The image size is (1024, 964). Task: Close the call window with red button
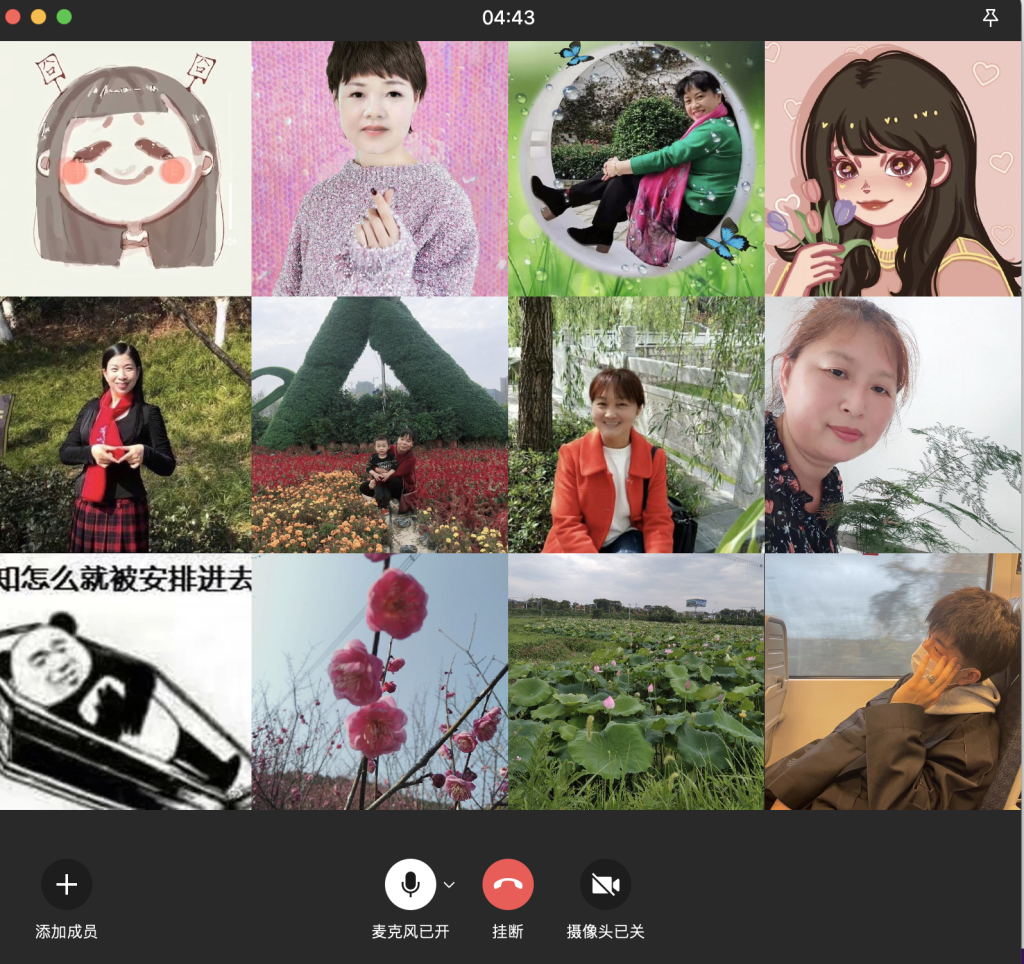click(x=13, y=17)
